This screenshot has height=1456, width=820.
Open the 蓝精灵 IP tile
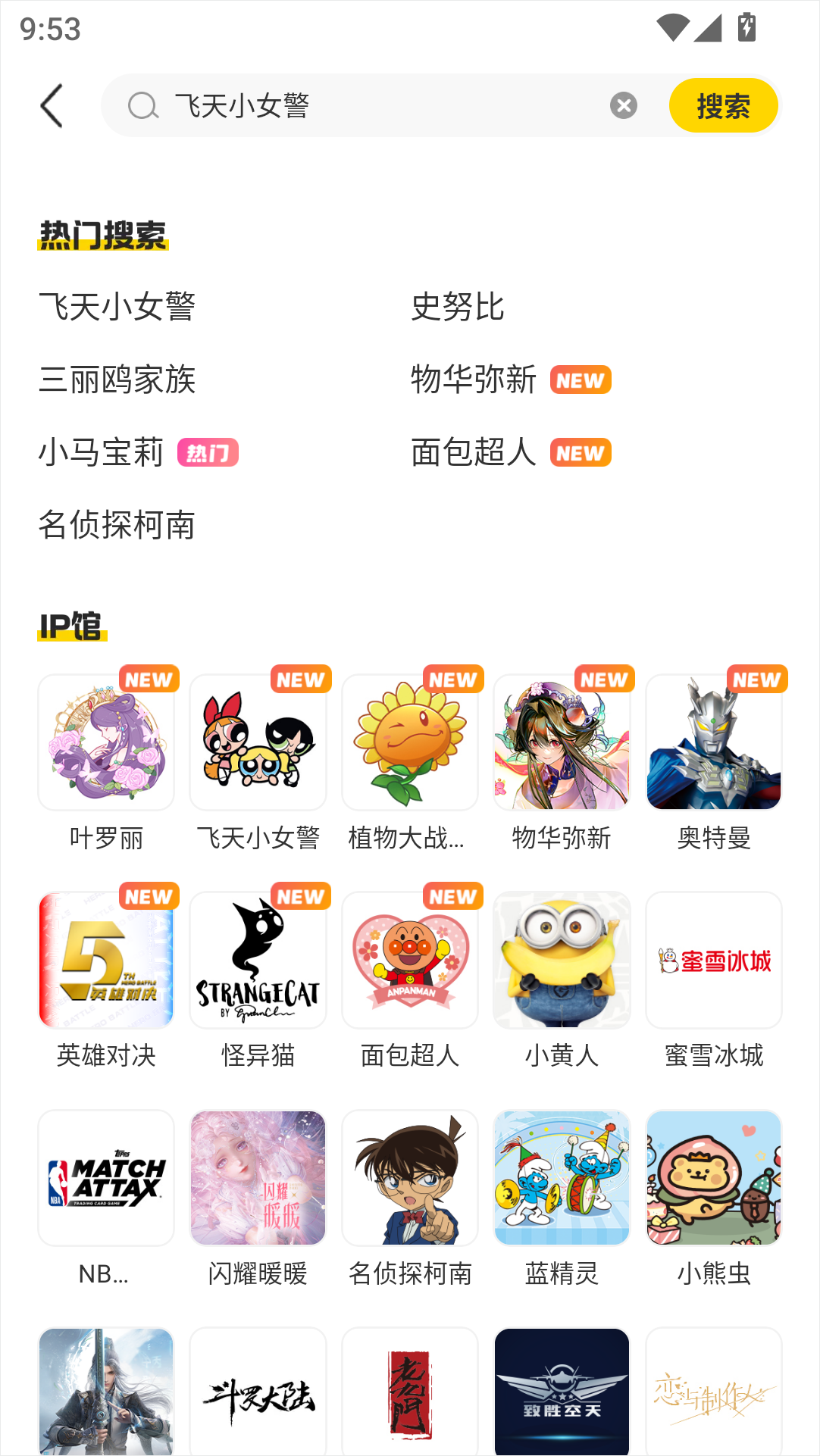coord(562,1178)
